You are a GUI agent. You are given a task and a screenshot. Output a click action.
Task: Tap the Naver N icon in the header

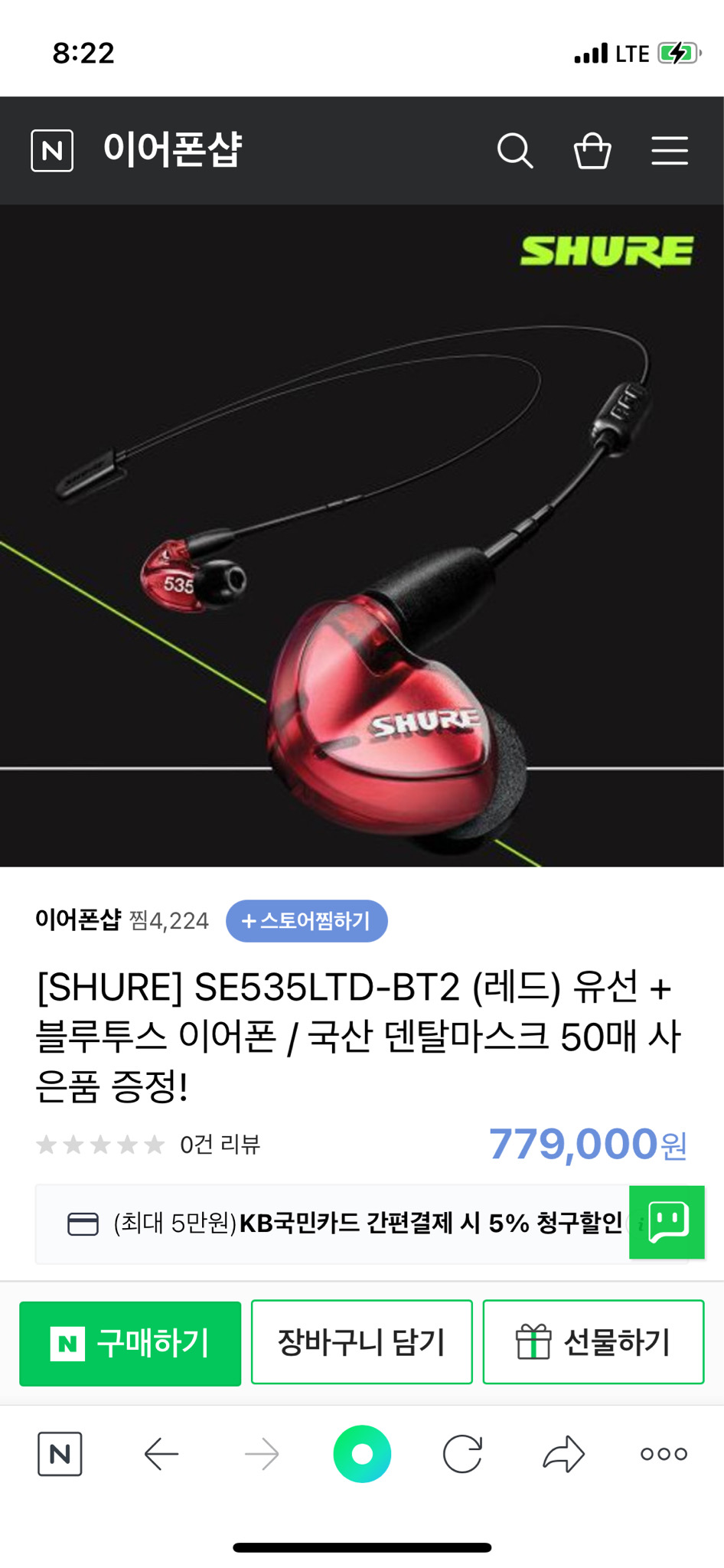coord(51,151)
